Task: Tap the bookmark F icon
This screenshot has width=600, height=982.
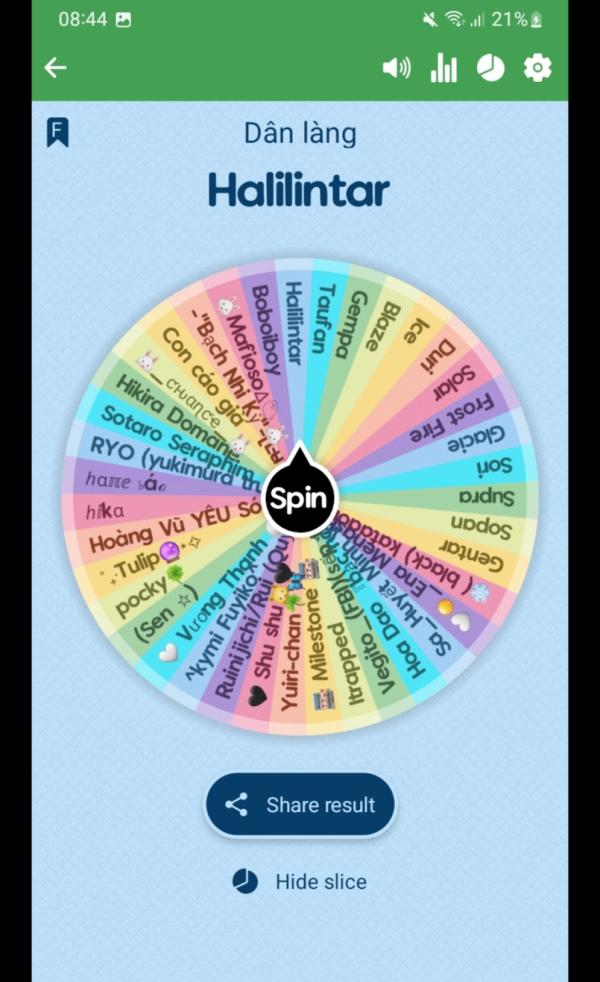Action: (x=58, y=132)
